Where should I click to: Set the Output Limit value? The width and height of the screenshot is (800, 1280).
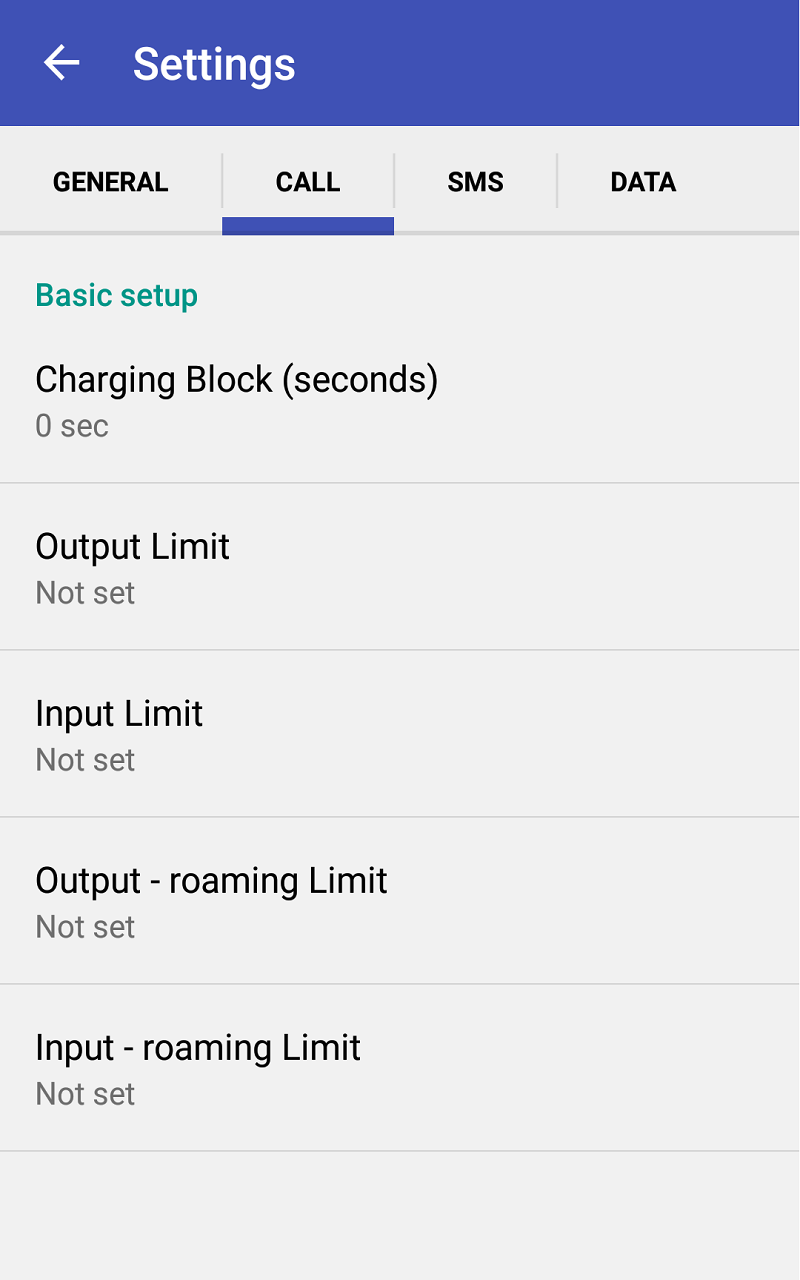click(x=132, y=547)
